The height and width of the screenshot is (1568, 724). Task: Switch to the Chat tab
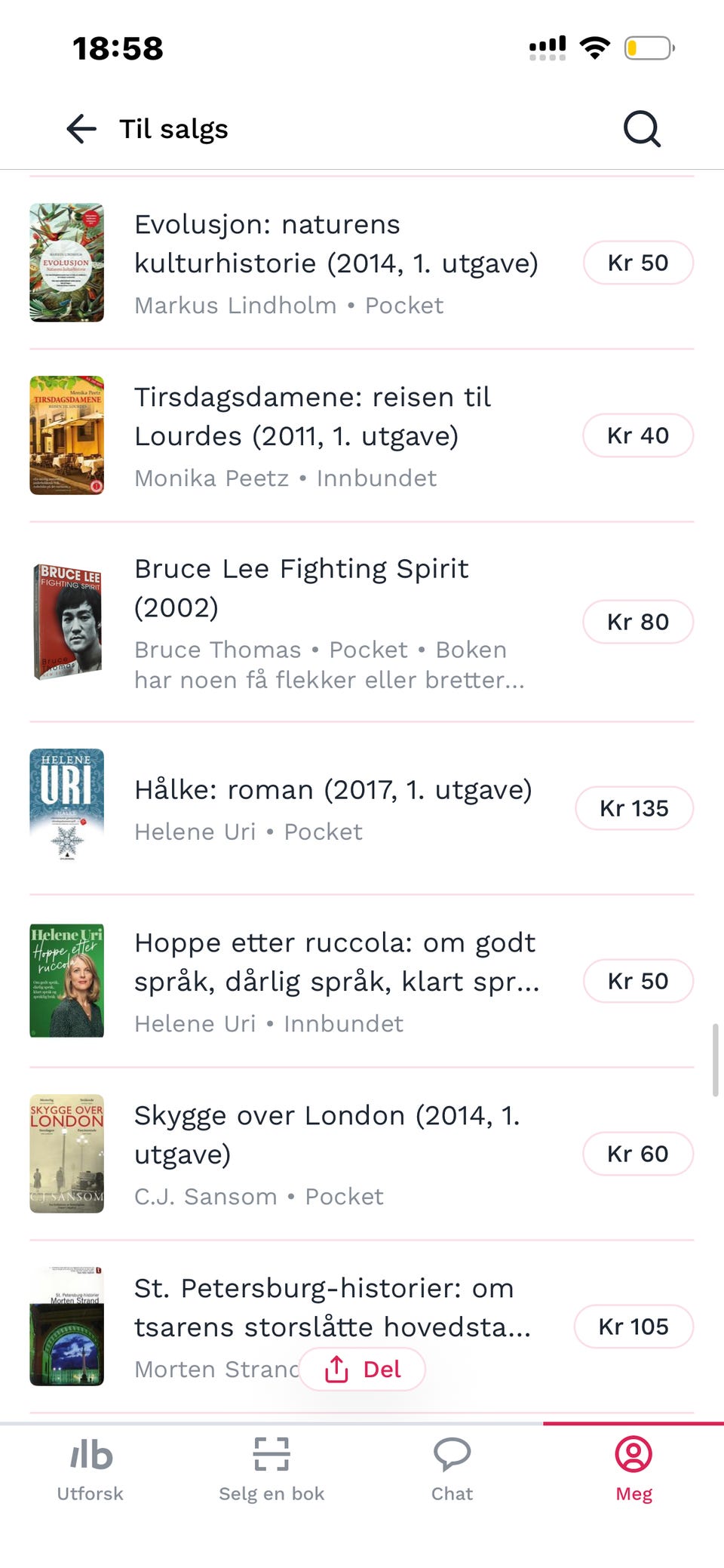452,1468
